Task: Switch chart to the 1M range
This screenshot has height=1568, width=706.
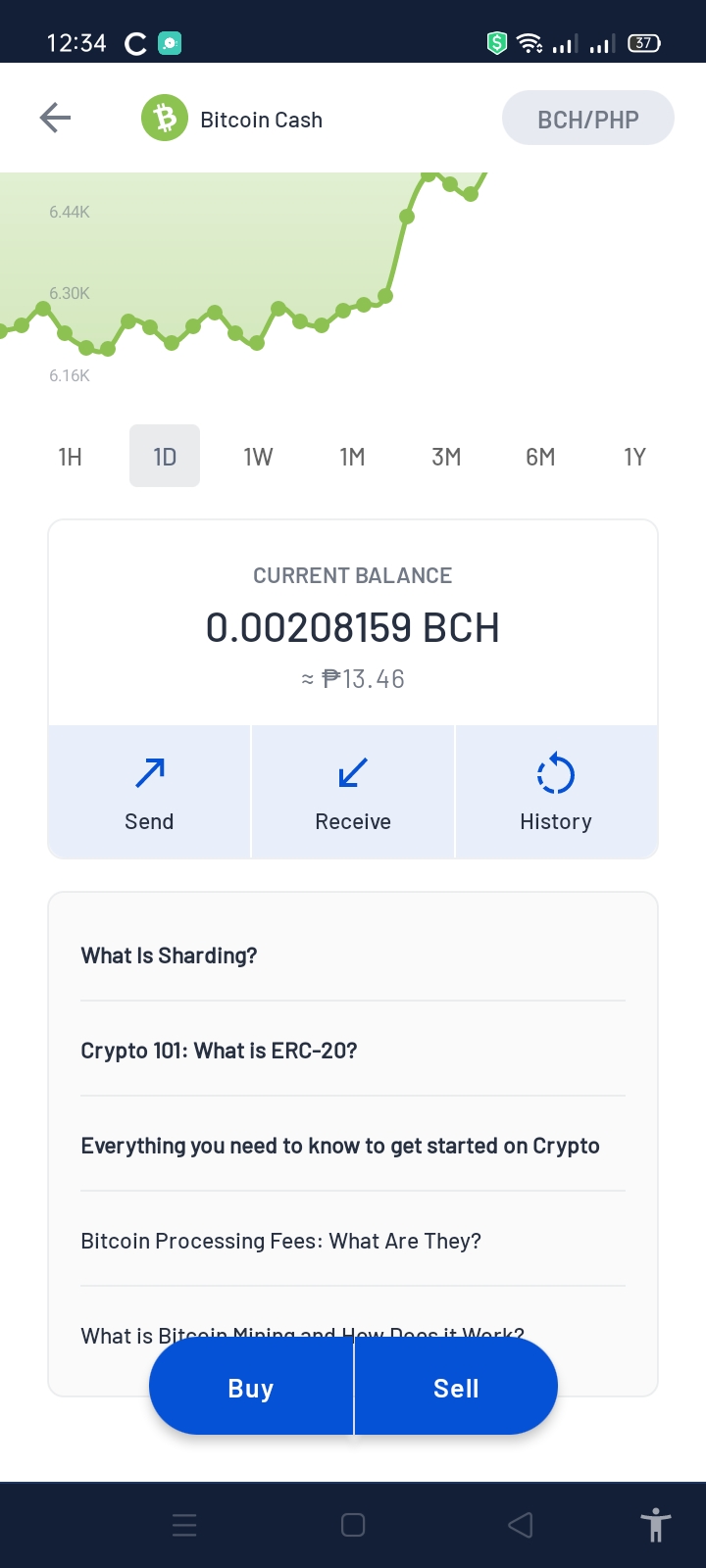Action: coord(352,457)
